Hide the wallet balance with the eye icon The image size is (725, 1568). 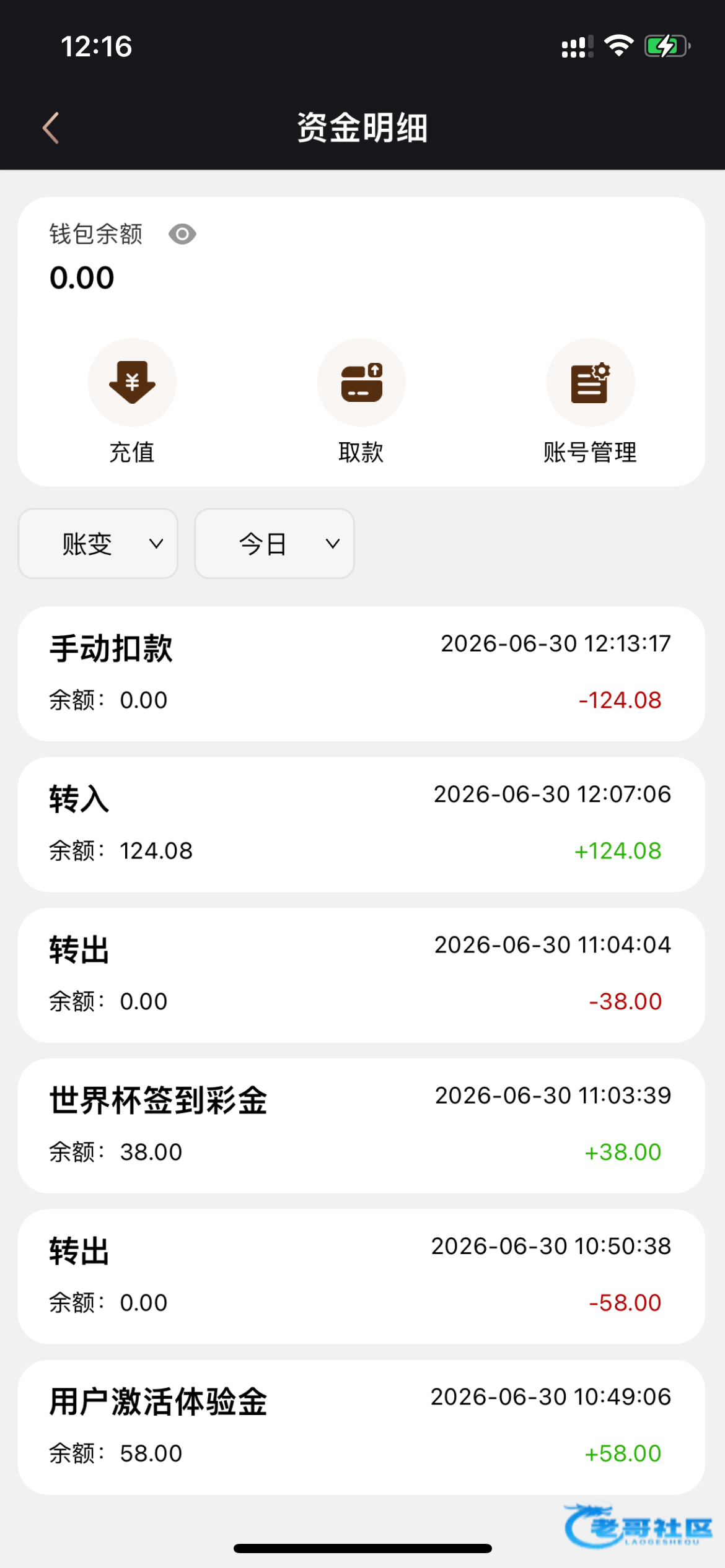[x=182, y=234]
